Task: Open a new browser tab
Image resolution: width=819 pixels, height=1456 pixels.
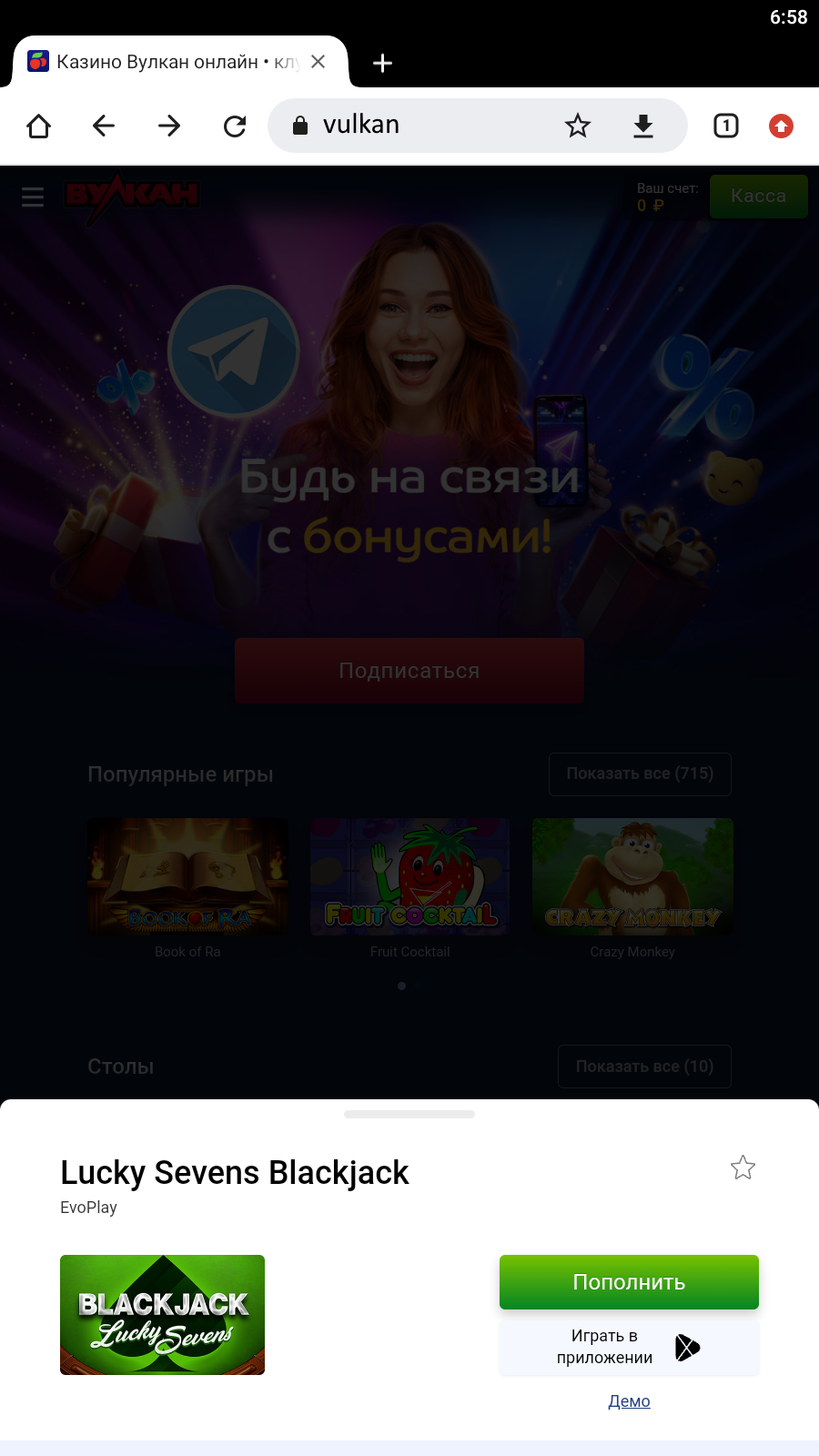Action: [x=383, y=63]
